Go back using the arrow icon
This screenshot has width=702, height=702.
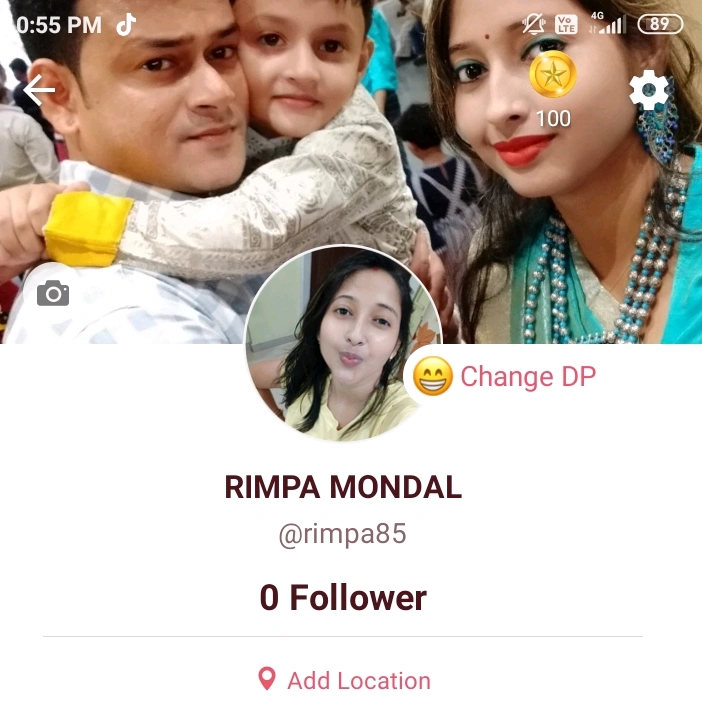pos(40,90)
